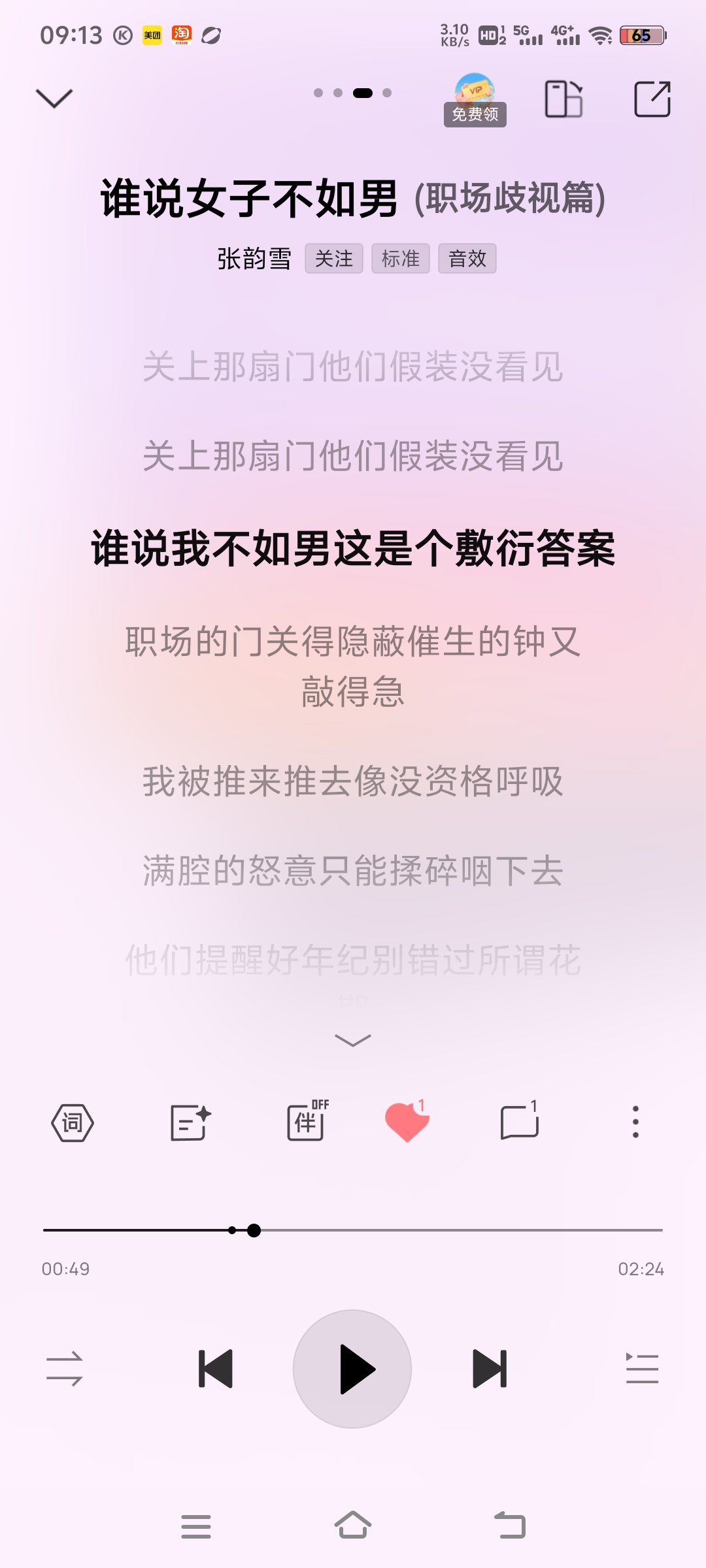Open the AI lyric notes icon
The image size is (706, 1568).
pyautogui.click(x=190, y=1122)
